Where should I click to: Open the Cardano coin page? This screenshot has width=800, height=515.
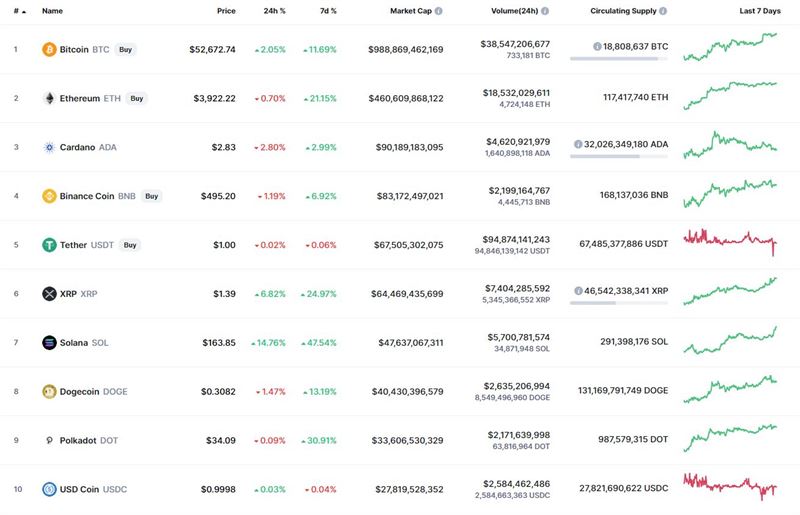pos(77,147)
